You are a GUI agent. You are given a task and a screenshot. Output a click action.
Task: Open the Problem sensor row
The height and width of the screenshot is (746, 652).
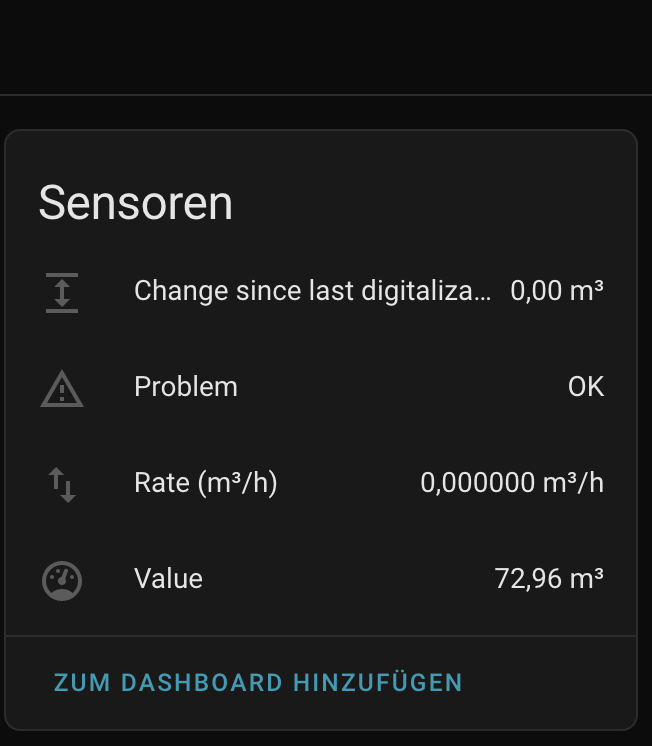186,387
